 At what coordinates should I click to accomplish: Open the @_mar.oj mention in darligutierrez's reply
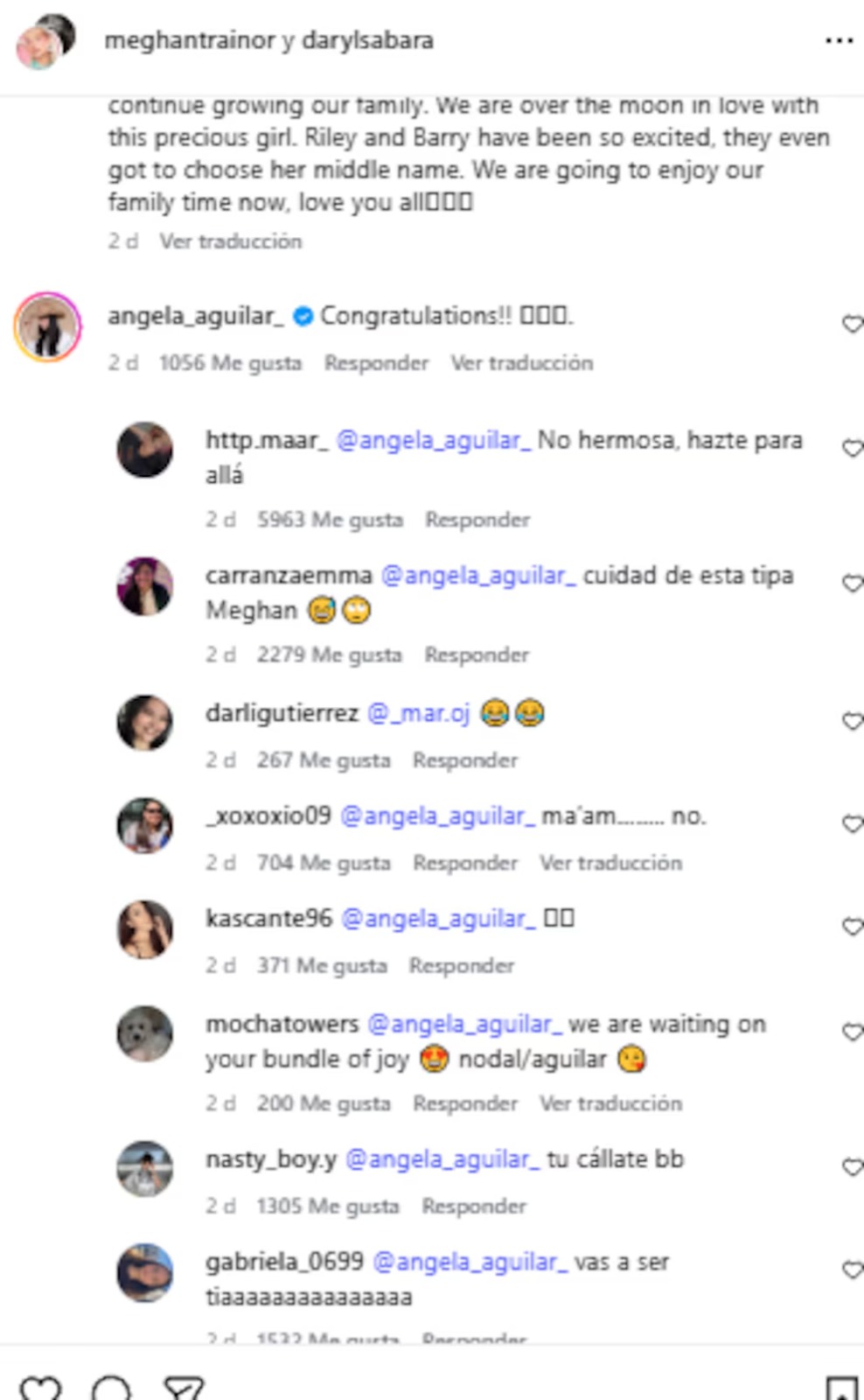coord(418,714)
